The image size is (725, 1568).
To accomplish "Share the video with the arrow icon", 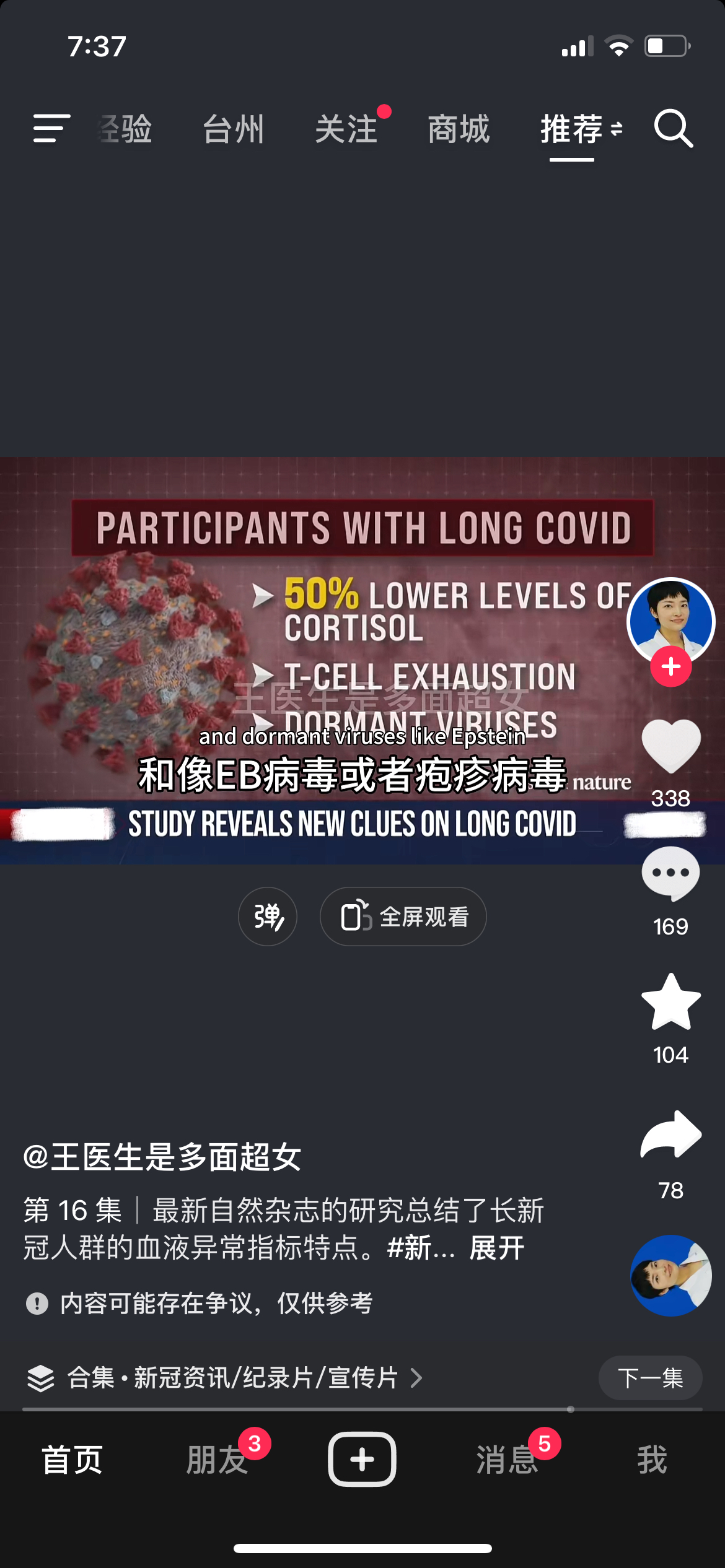I will coord(671,1134).
